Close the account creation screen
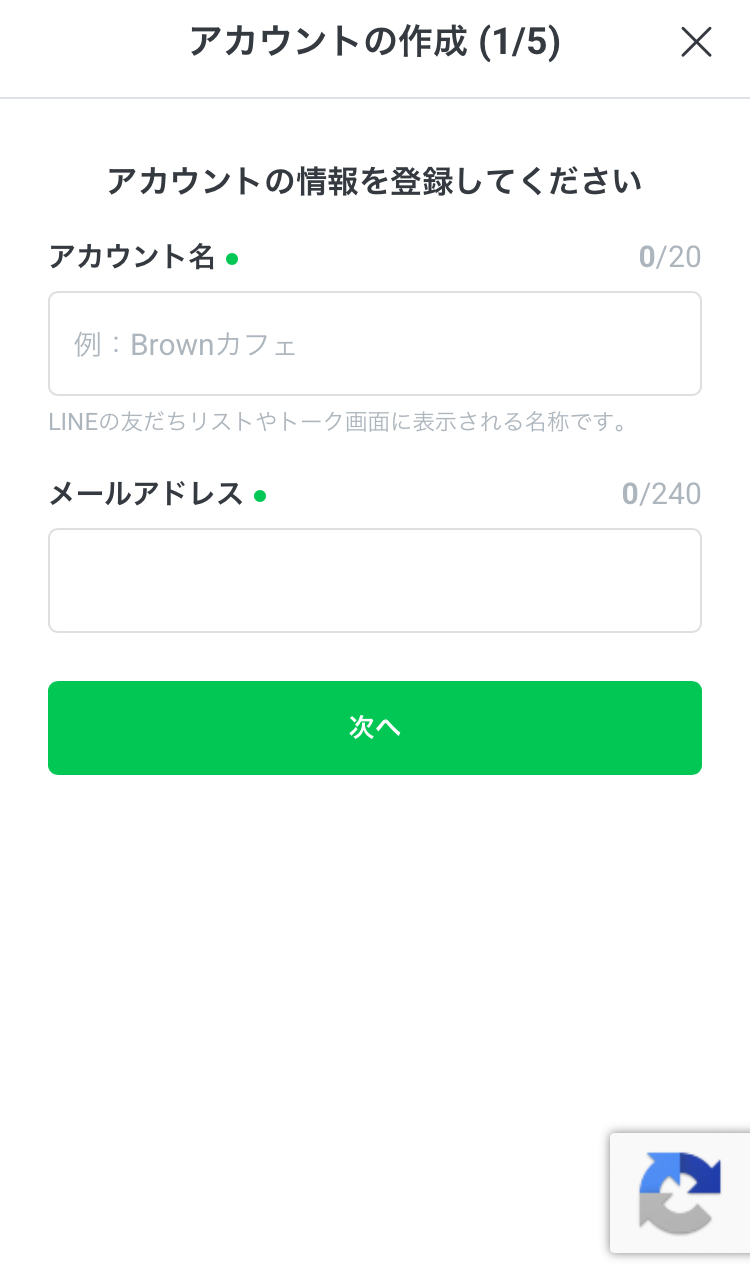Image resolution: width=750 pixels, height=1281 pixels. point(696,42)
